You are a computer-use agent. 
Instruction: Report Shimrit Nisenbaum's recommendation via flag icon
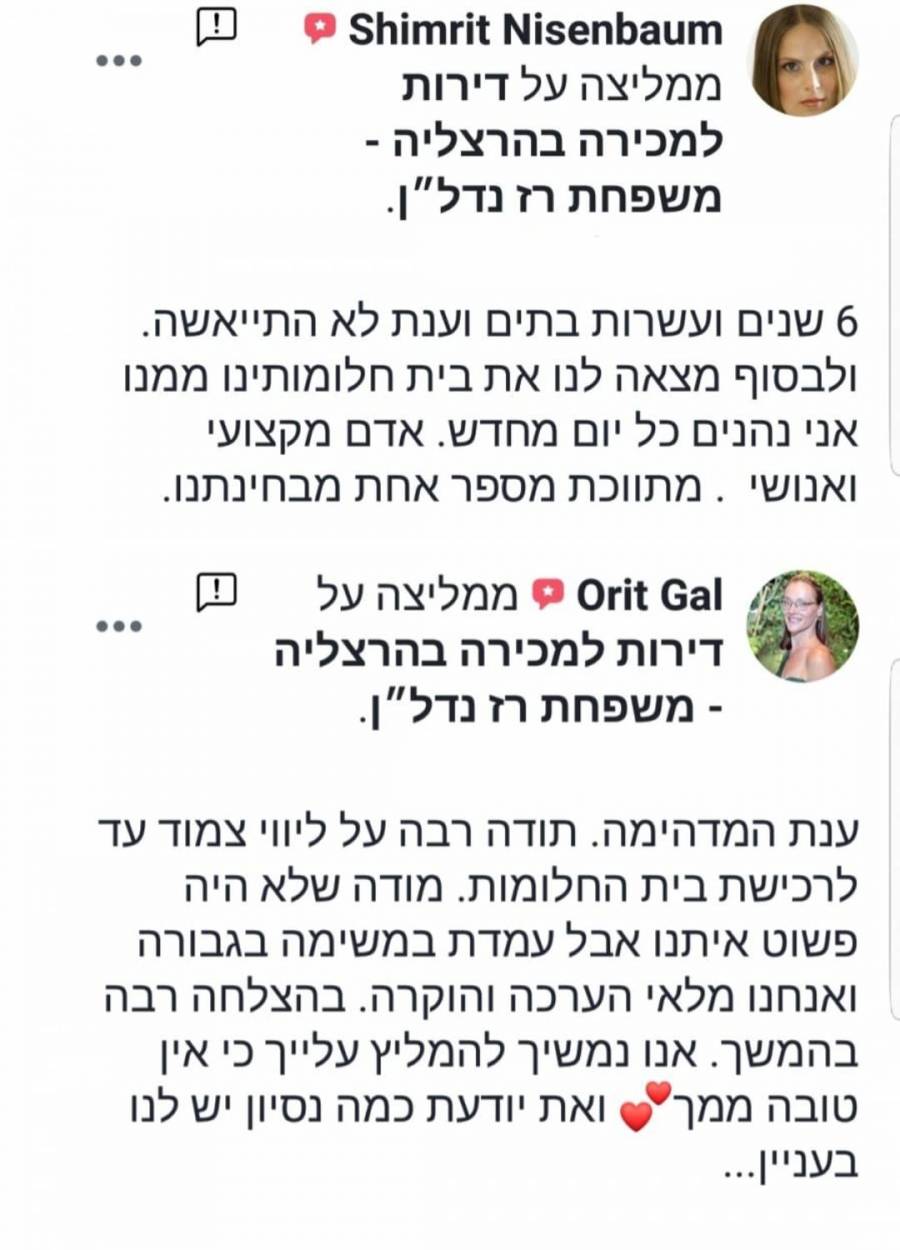(x=216, y=26)
